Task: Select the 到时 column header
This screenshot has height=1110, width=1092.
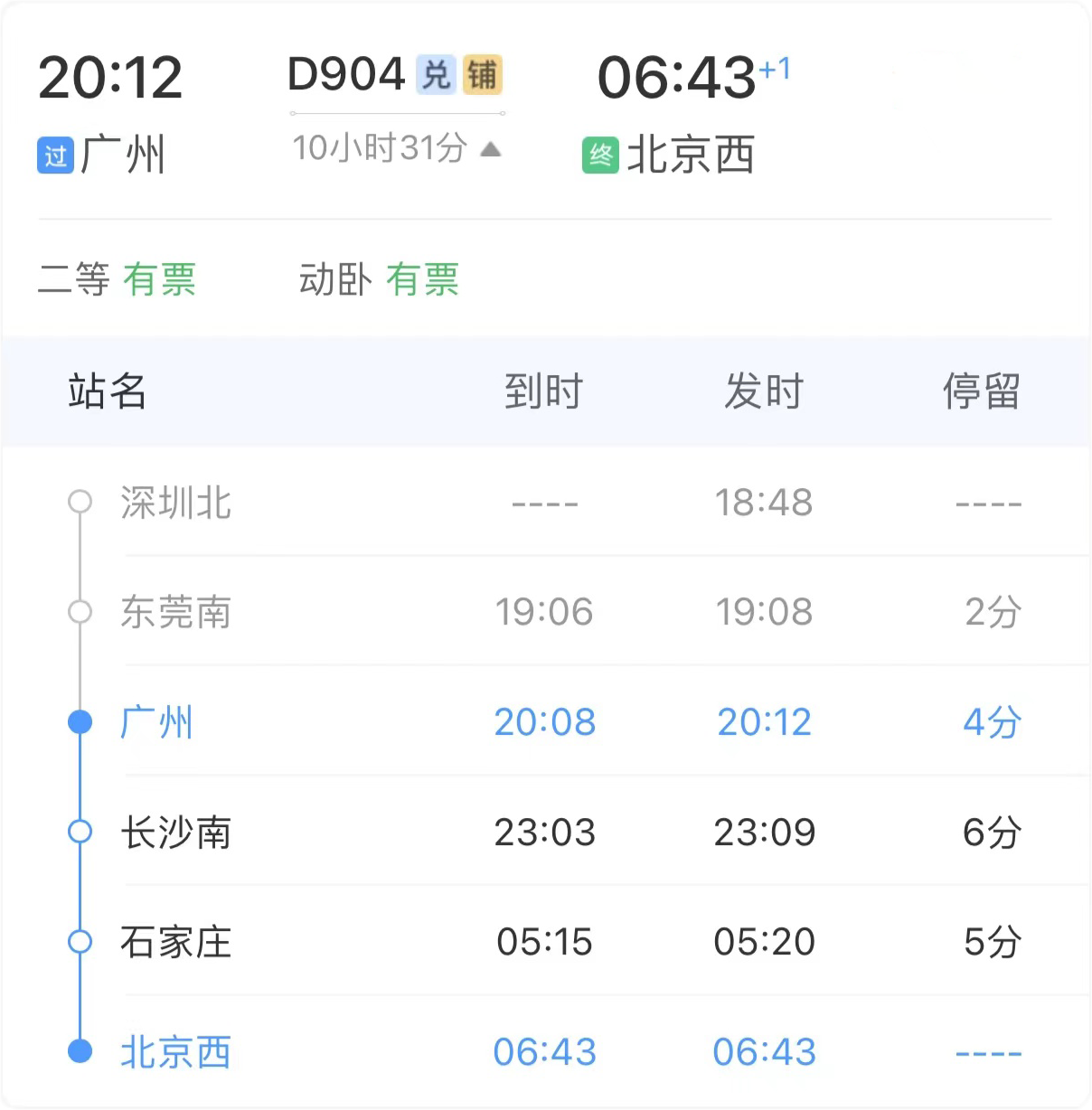Action: click(542, 392)
